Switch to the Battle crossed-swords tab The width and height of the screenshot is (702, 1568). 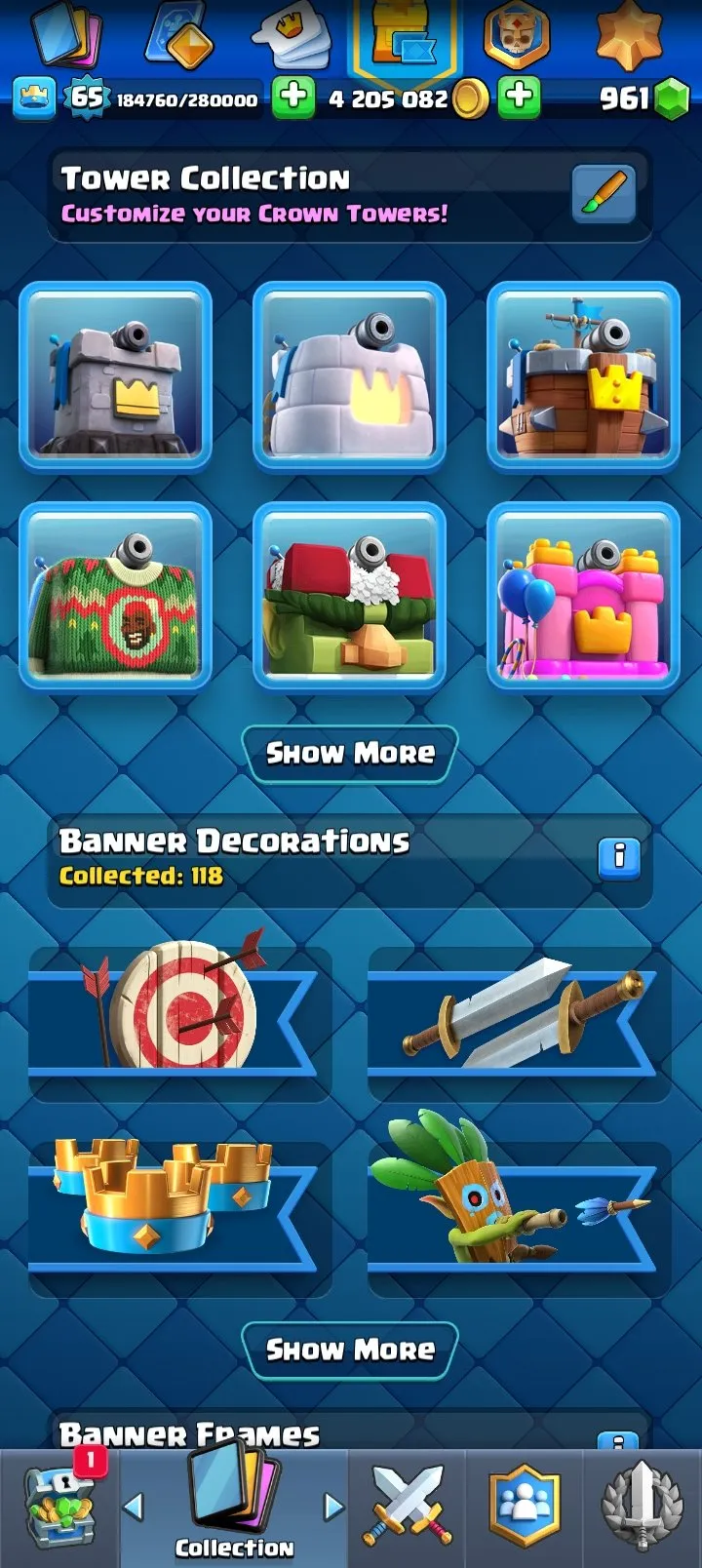408,1507
